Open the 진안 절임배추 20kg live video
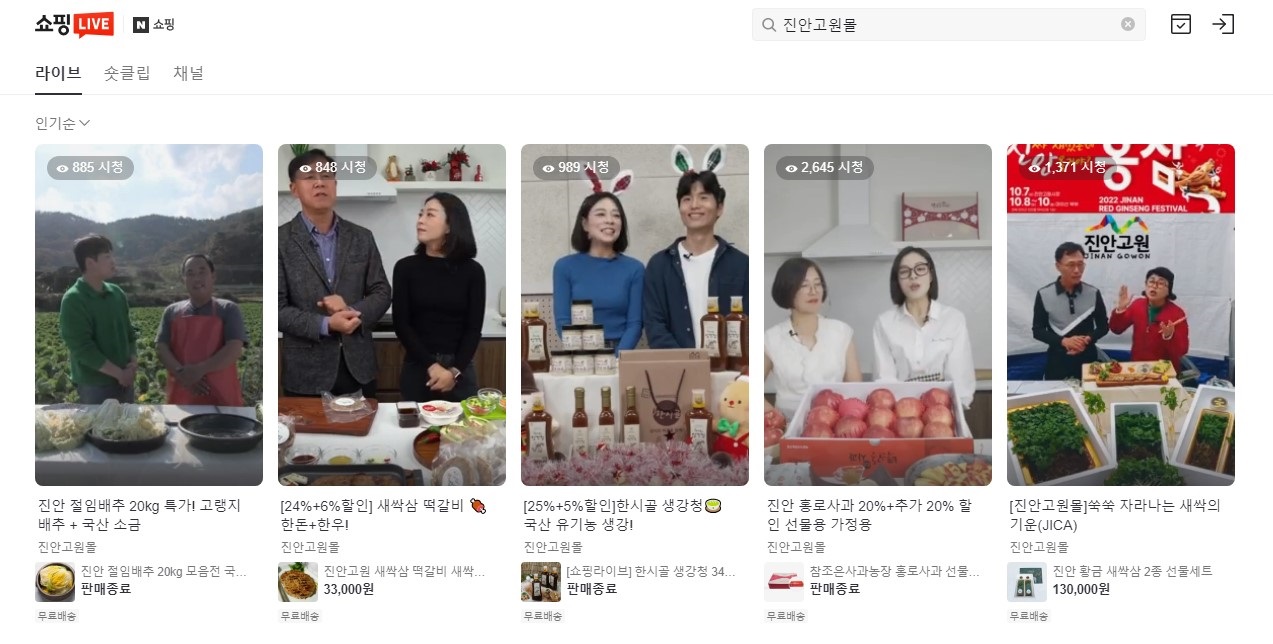Screen dimensions: 1273x644 (x=149, y=315)
